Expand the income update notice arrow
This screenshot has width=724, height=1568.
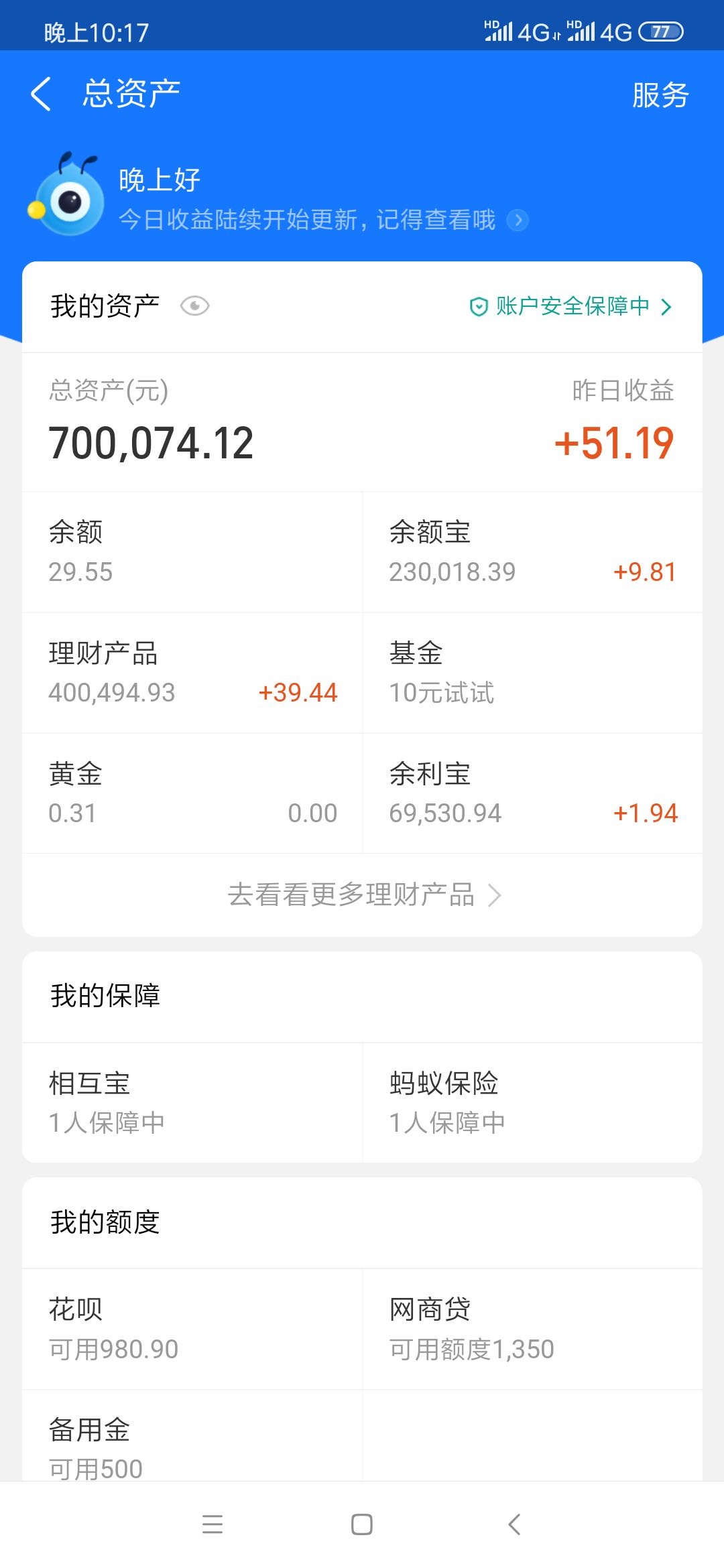[x=516, y=219]
